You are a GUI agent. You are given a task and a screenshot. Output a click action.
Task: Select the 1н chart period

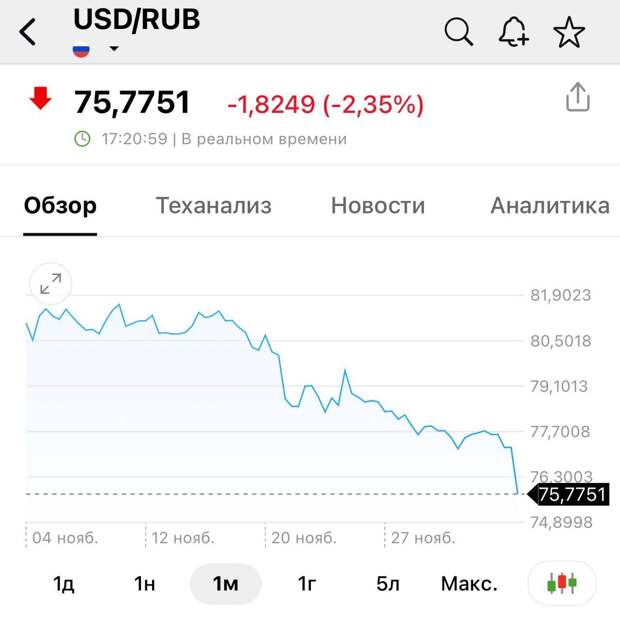click(144, 584)
